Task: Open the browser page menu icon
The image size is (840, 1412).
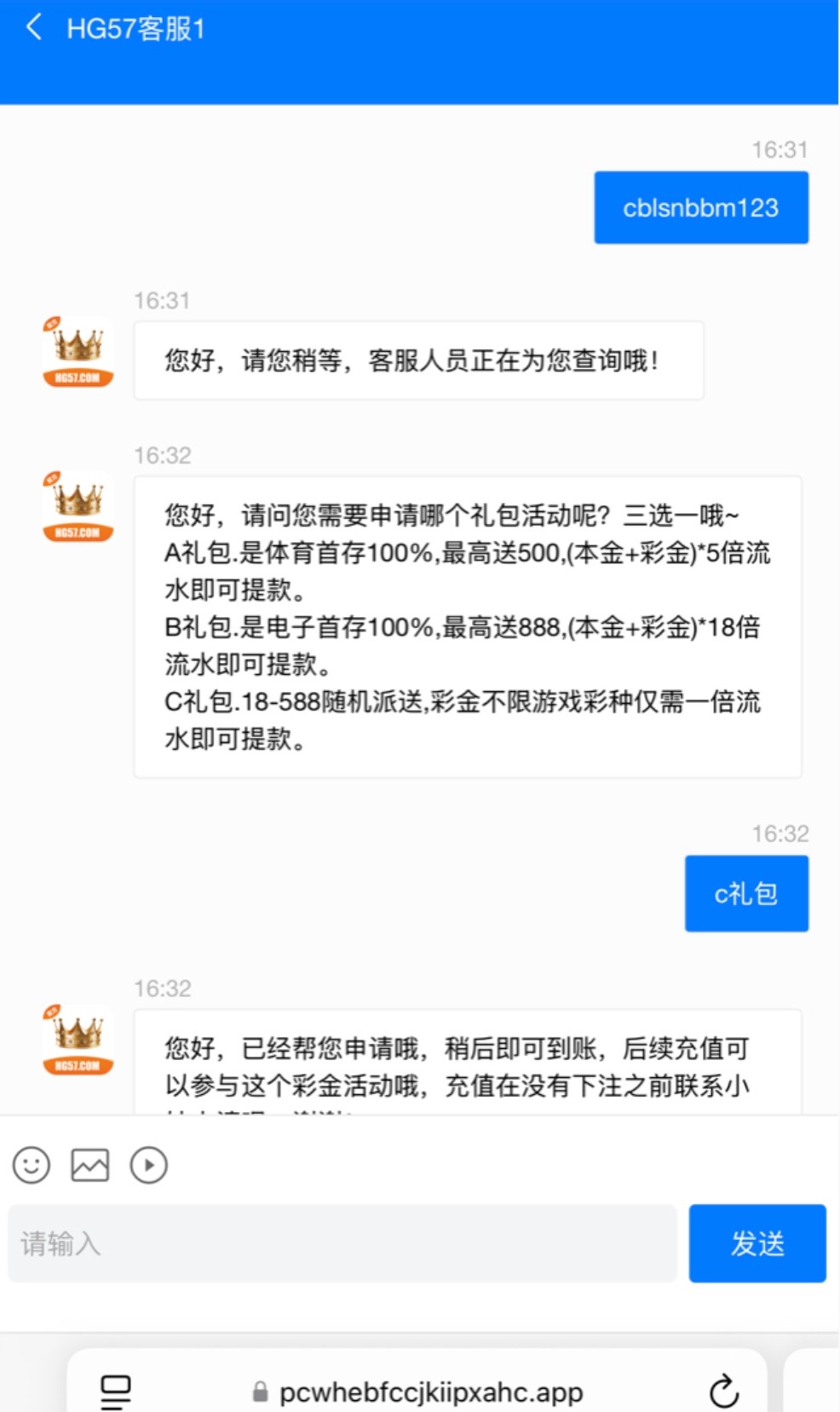Action: point(116,1392)
